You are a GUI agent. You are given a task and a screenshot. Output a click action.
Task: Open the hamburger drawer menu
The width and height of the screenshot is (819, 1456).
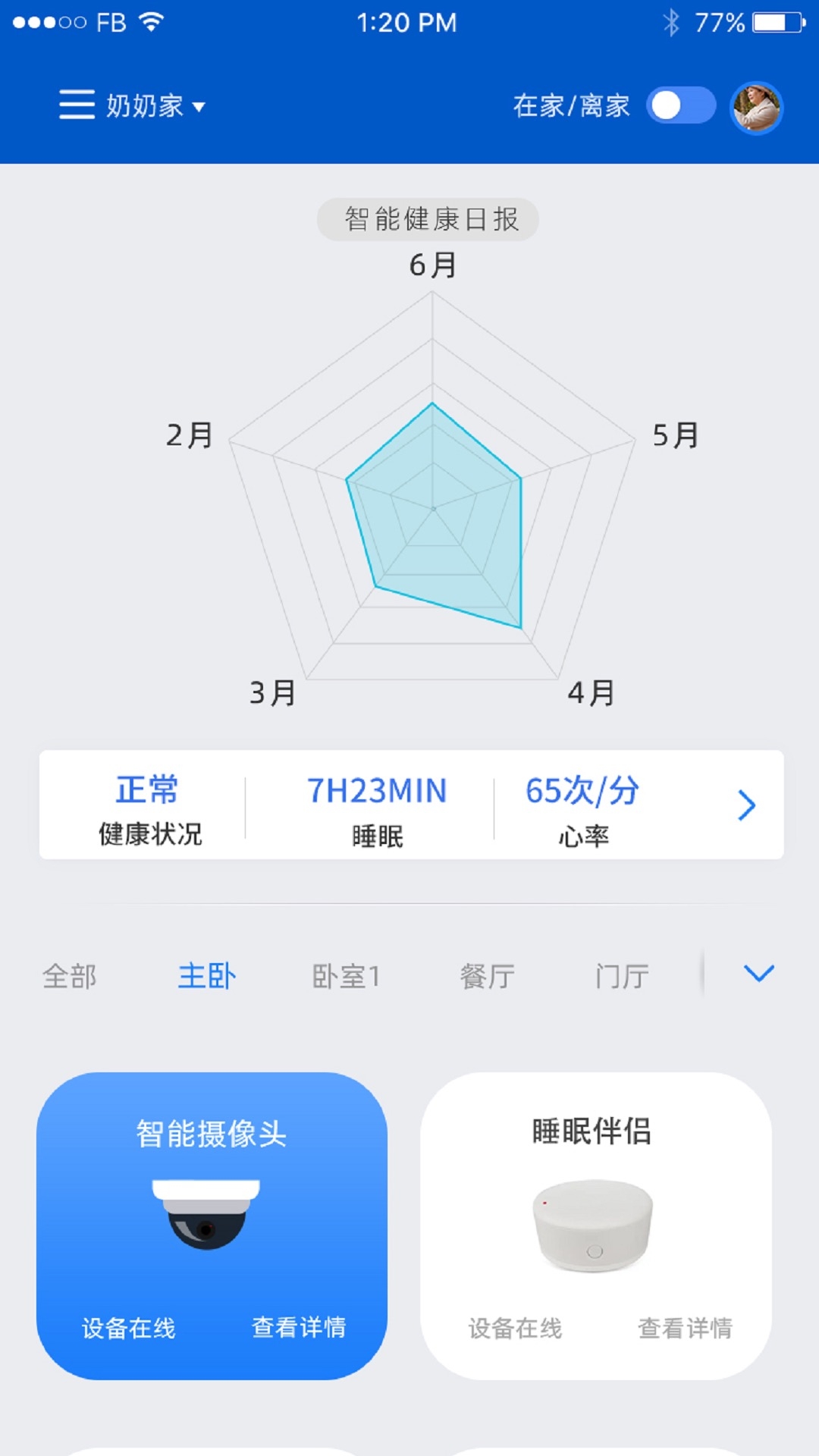(x=77, y=105)
